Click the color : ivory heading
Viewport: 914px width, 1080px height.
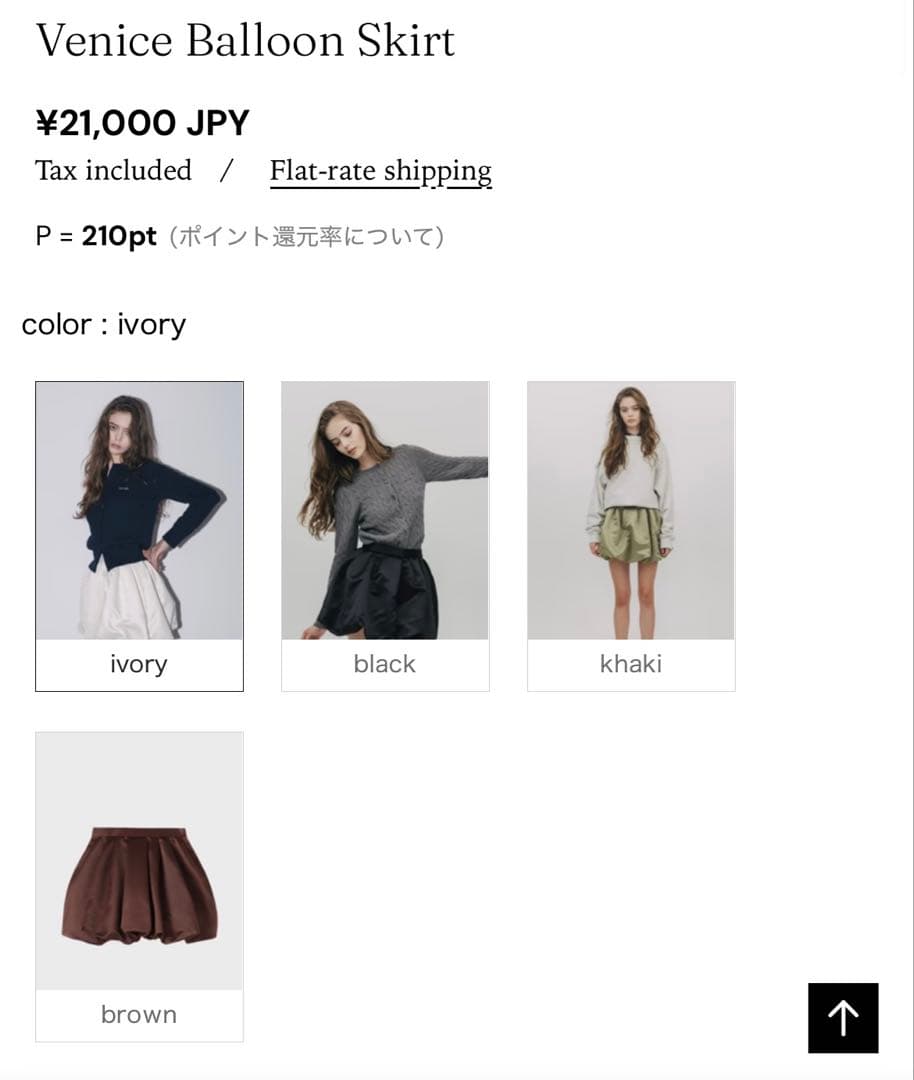[x=104, y=324]
